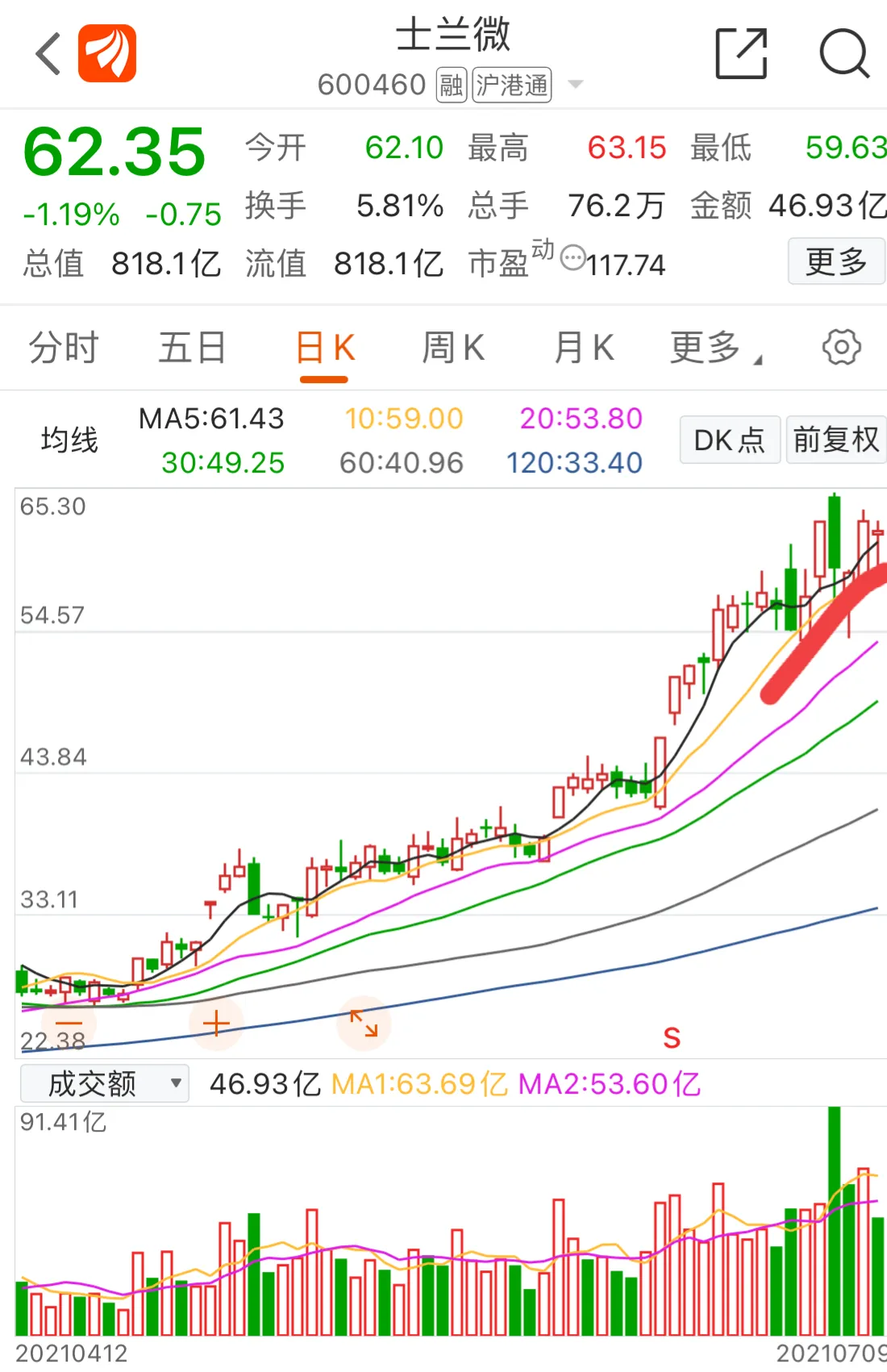This screenshot has height=1372, width=887.
Task: Open the search magnifier
Action: [843, 54]
